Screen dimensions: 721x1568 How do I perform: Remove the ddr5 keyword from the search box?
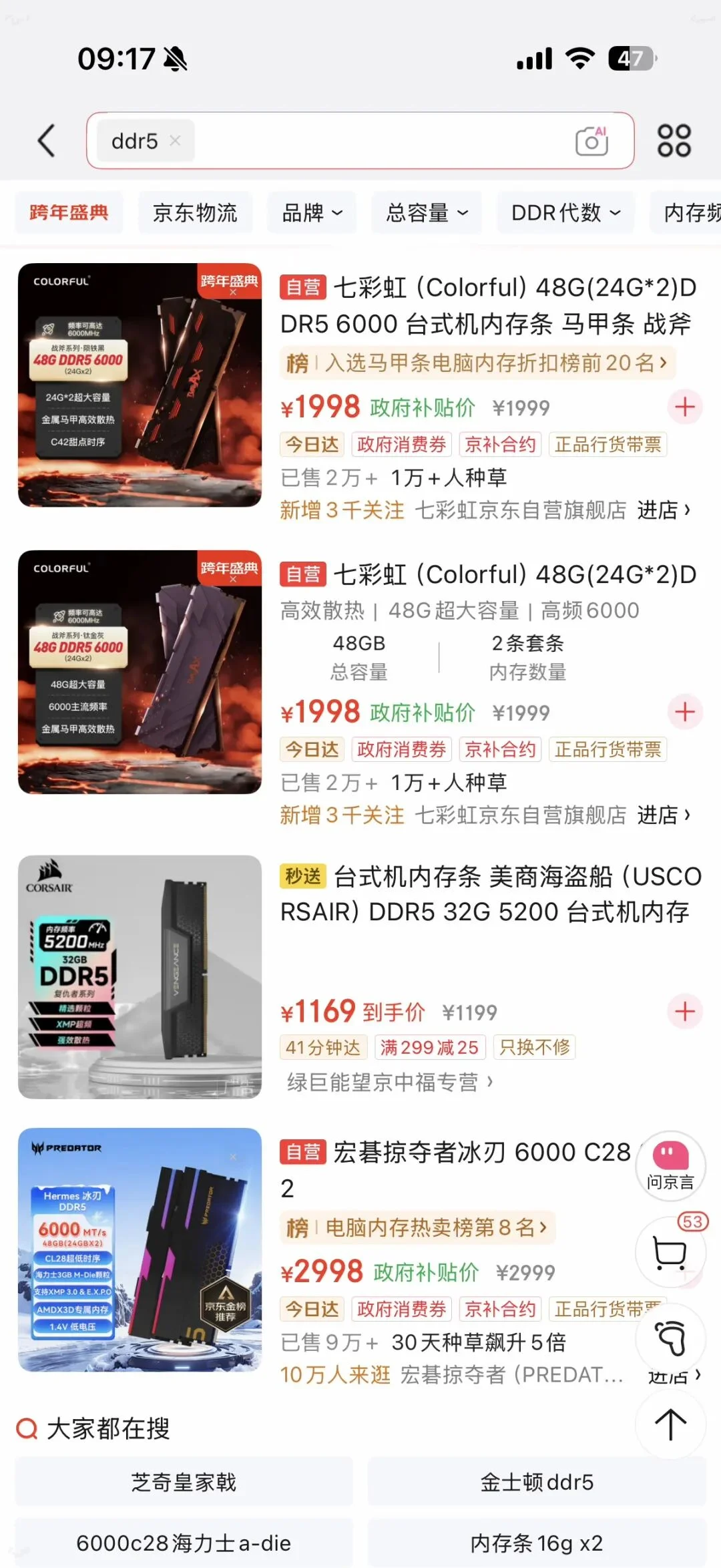pos(175,141)
